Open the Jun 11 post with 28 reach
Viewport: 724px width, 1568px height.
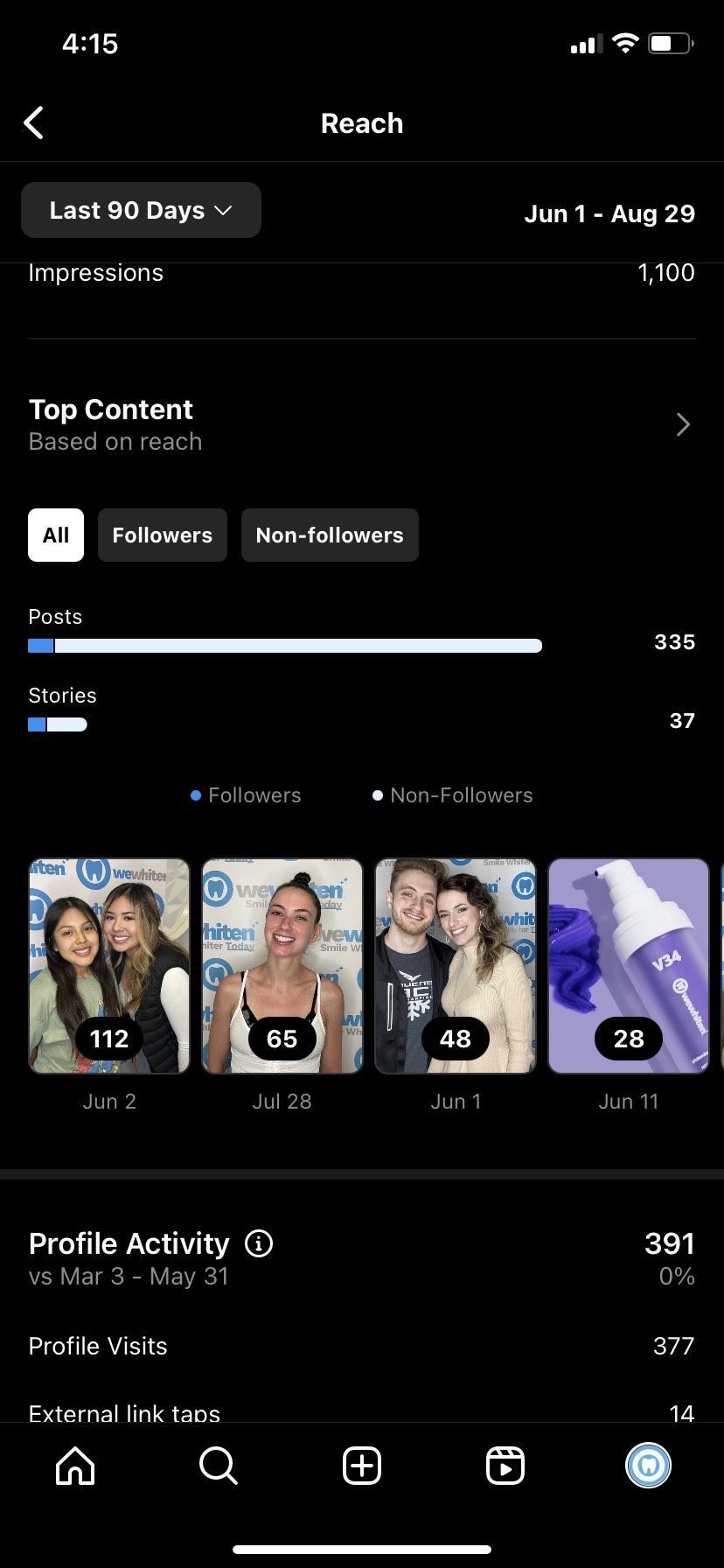coord(629,966)
